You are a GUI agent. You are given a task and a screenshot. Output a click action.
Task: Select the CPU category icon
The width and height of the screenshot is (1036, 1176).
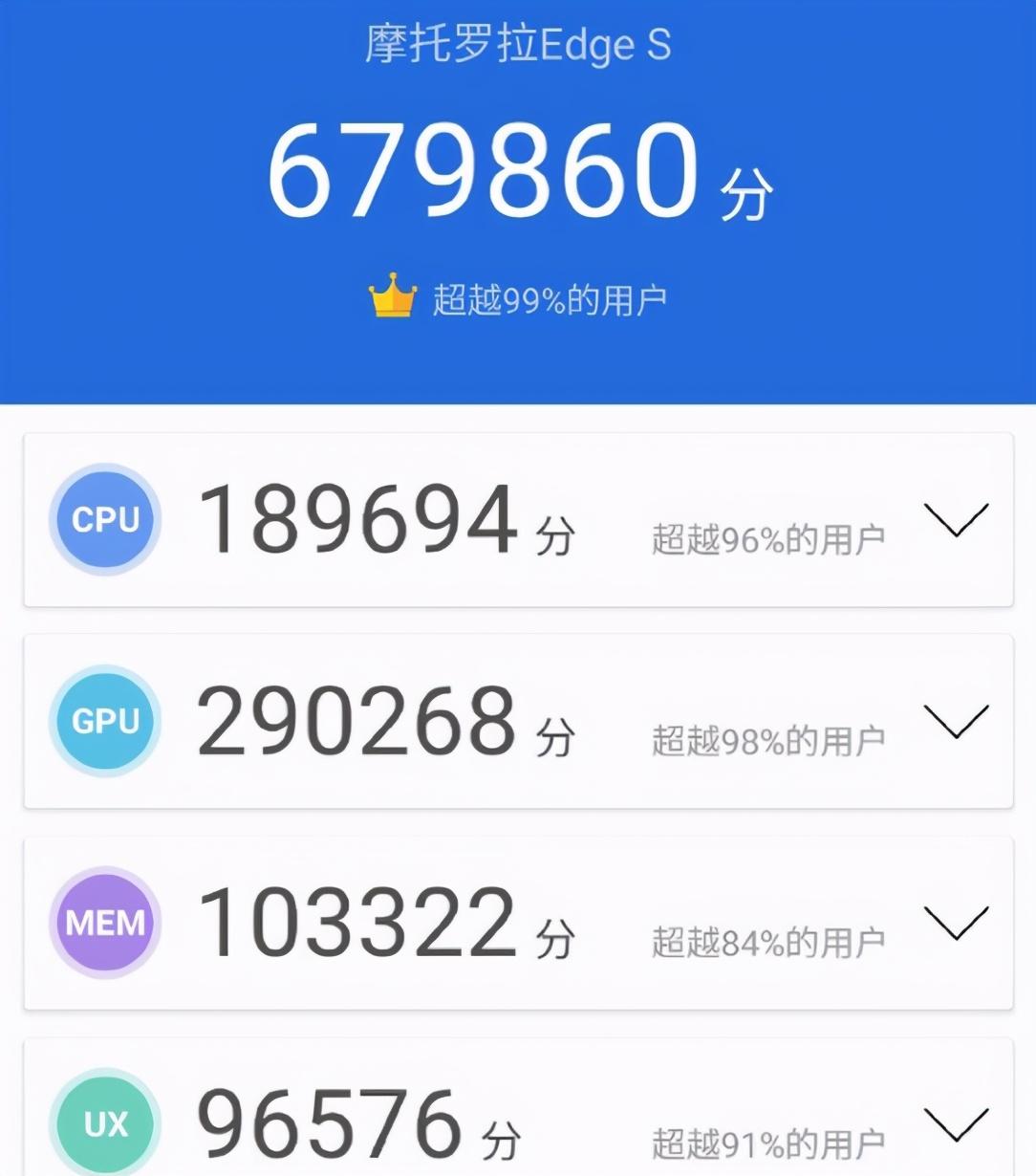[x=104, y=521]
